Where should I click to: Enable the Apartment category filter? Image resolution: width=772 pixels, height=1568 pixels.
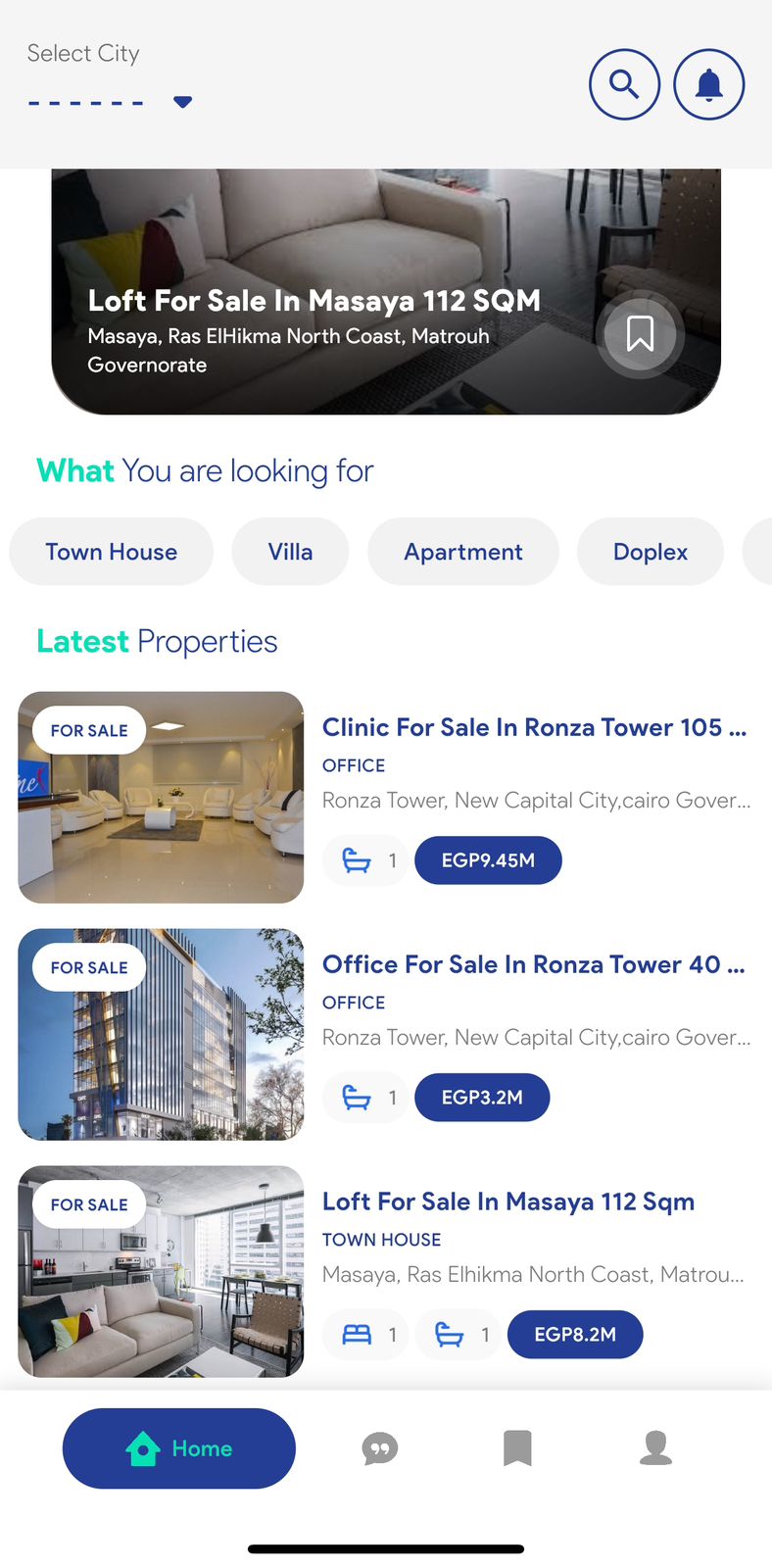462,551
